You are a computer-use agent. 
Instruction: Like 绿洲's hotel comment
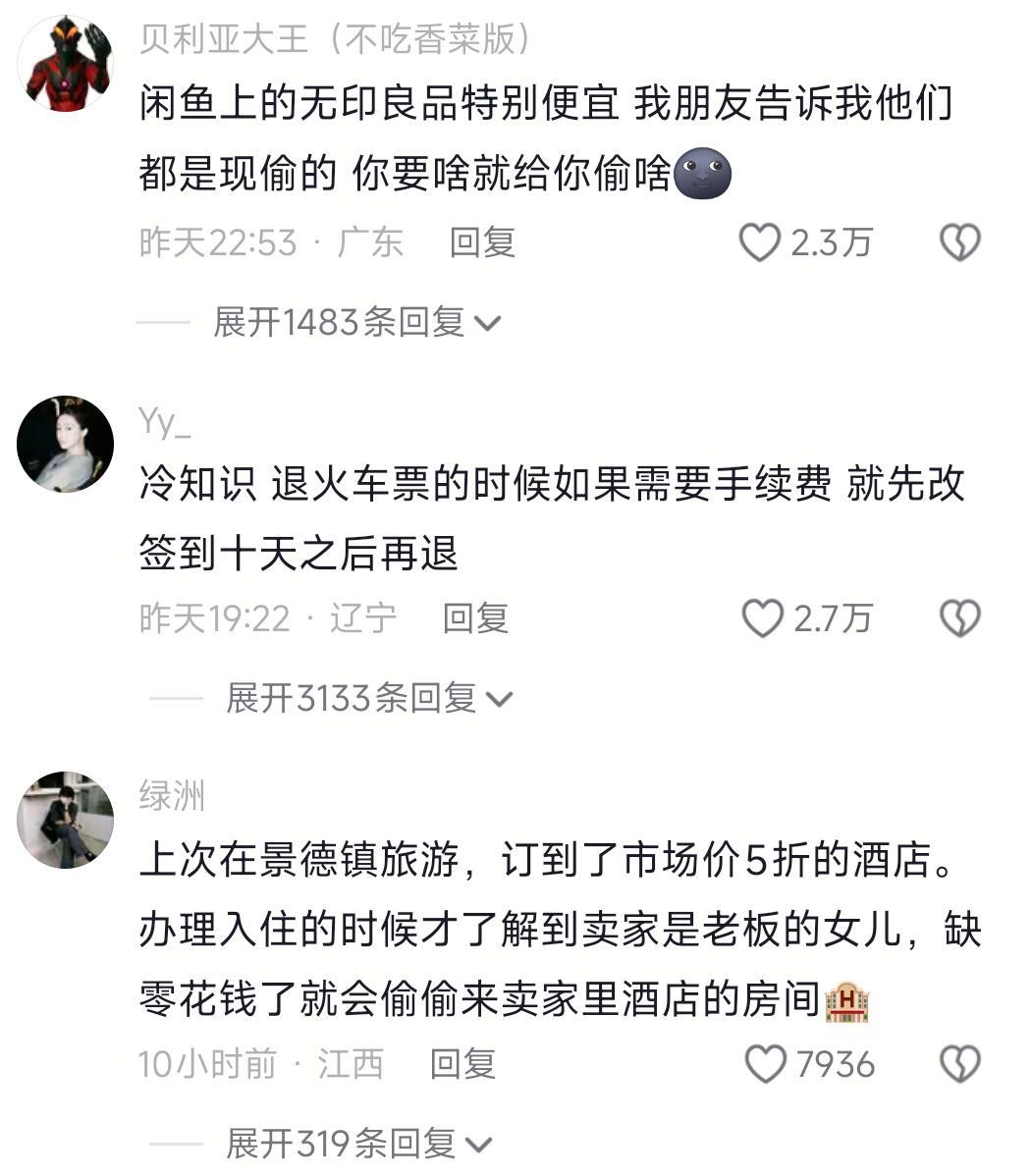[765, 1064]
